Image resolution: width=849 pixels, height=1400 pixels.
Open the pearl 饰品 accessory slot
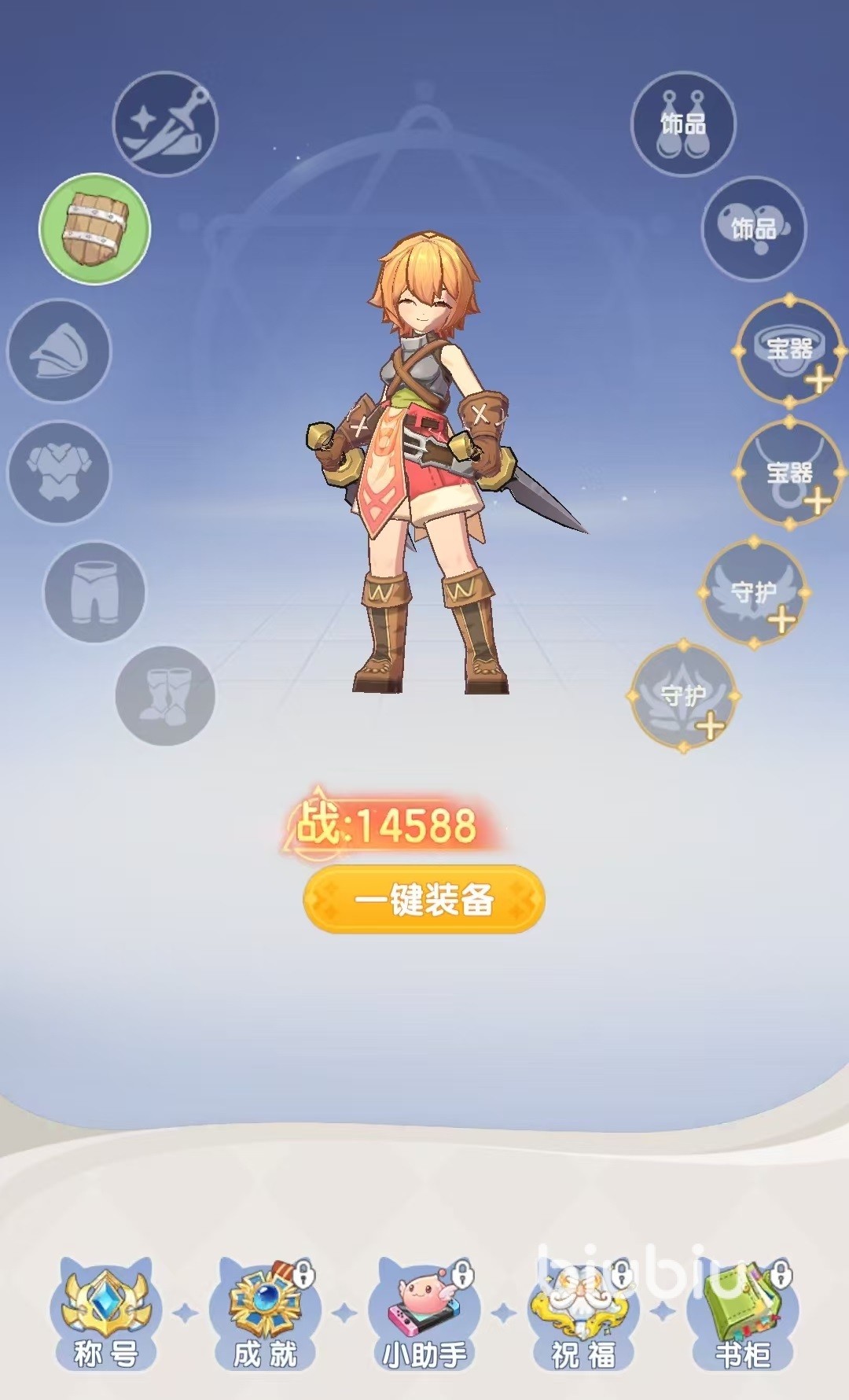coord(753,228)
